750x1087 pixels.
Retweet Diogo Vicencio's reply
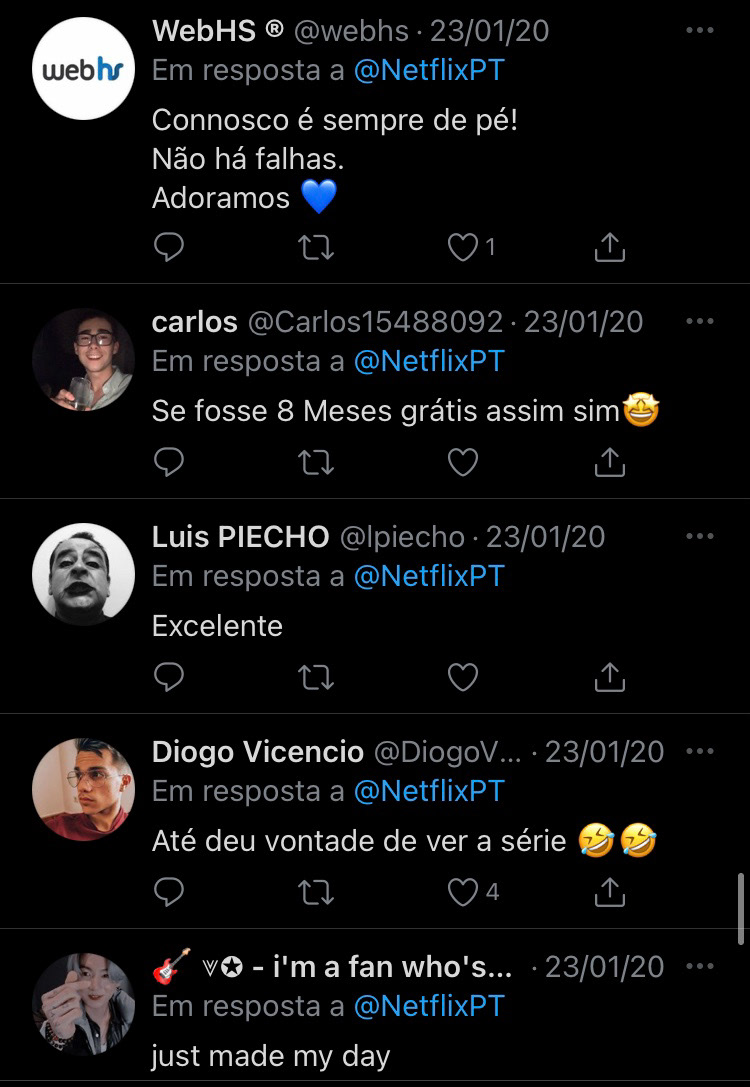pyautogui.click(x=317, y=892)
